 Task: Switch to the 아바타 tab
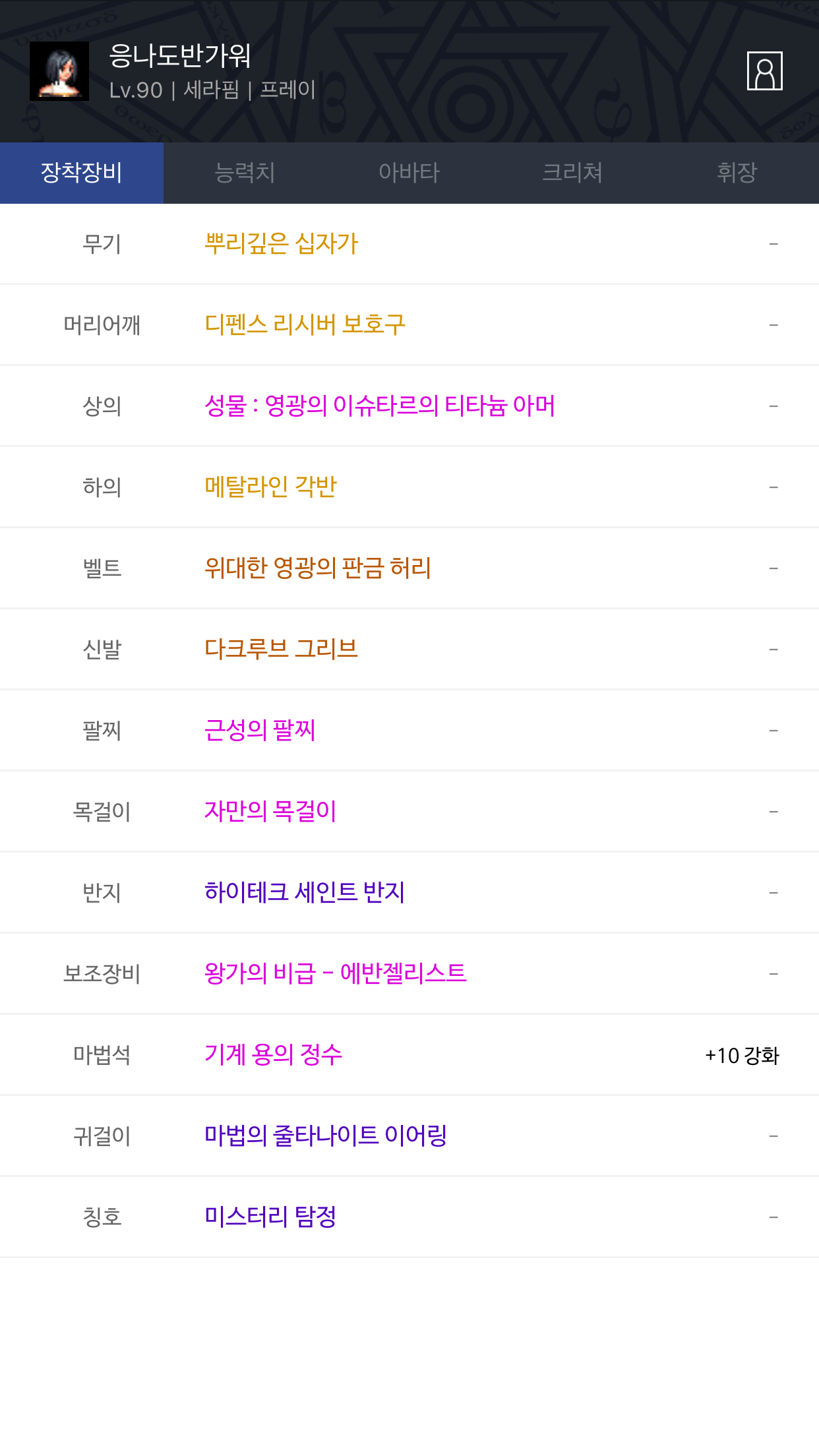(409, 173)
